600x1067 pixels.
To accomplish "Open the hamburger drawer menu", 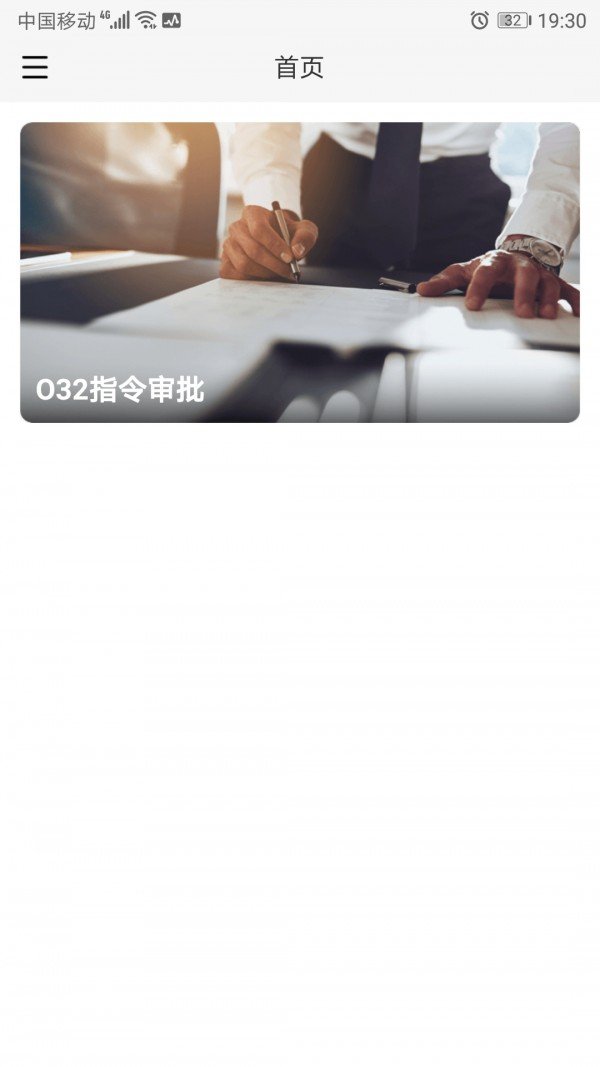I will 35,67.
